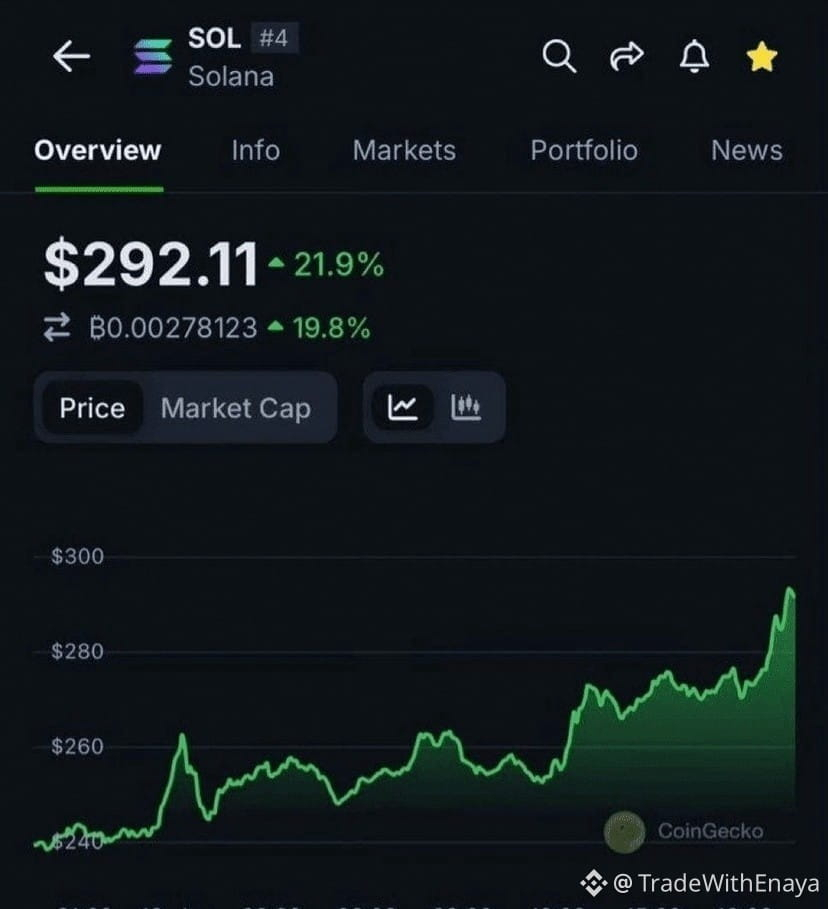Open the Portfolio tab

(583, 151)
